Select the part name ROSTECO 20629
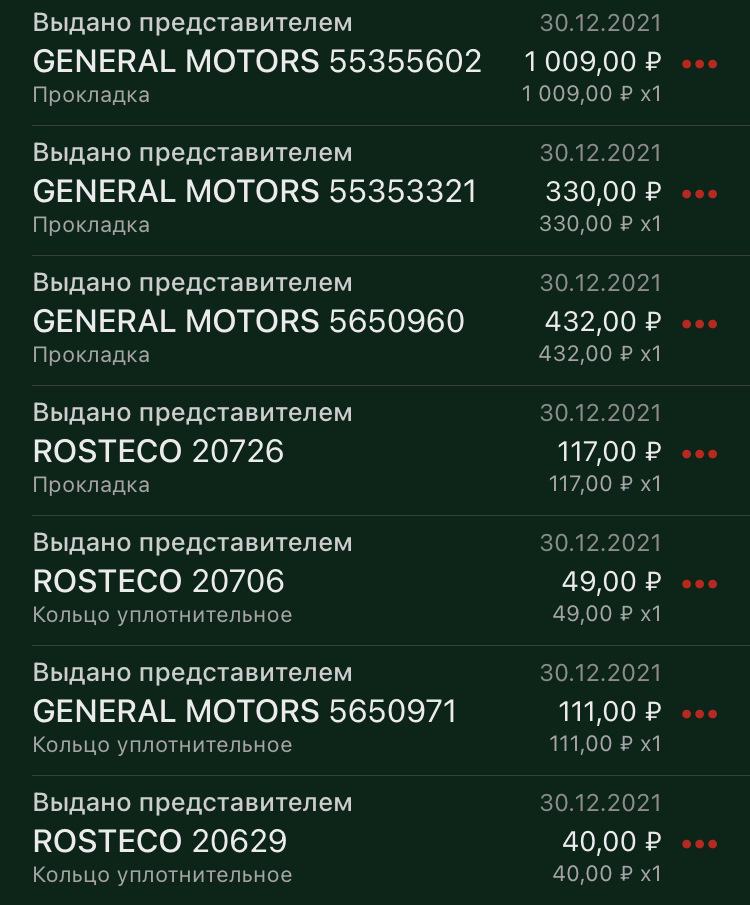Viewport: 750px width, 905px height. 159,842
